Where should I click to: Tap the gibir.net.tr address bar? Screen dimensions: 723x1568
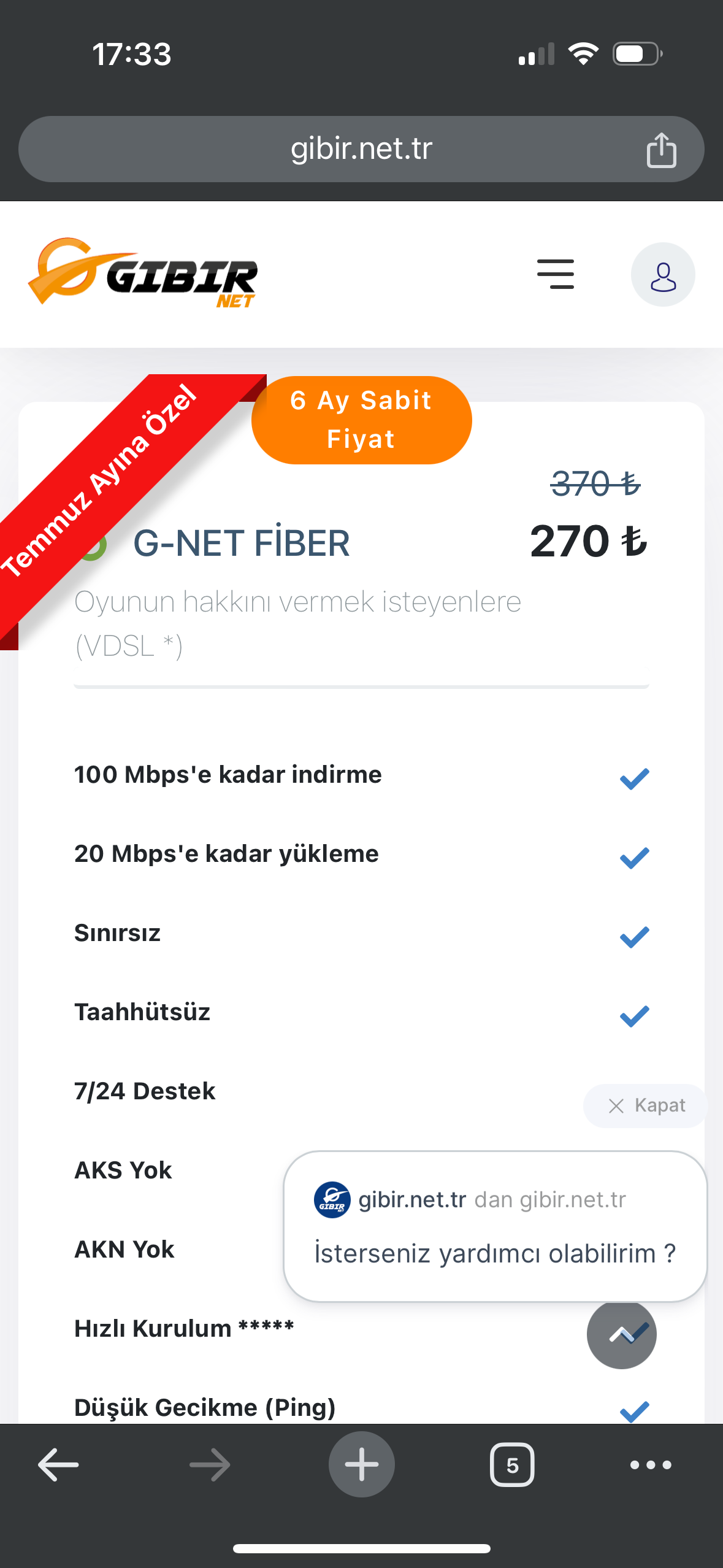point(361,149)
